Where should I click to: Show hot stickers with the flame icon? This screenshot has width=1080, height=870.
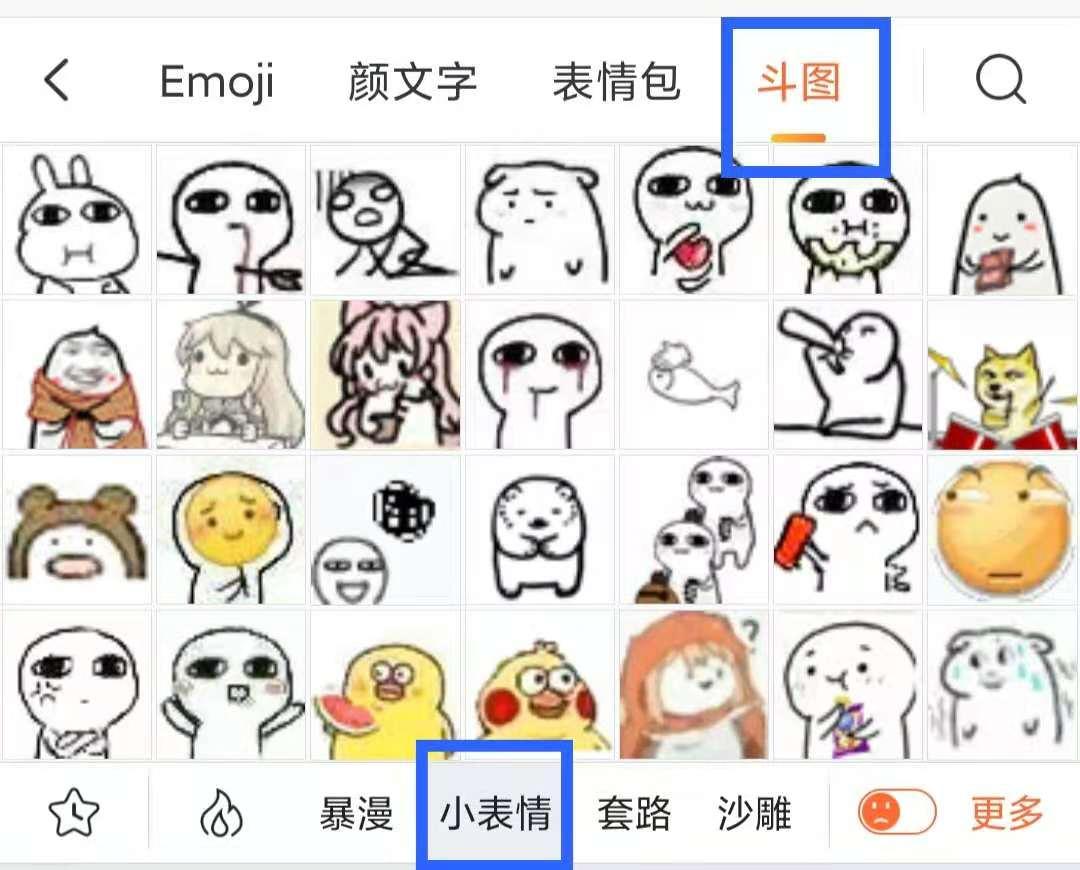pos(221,815)
